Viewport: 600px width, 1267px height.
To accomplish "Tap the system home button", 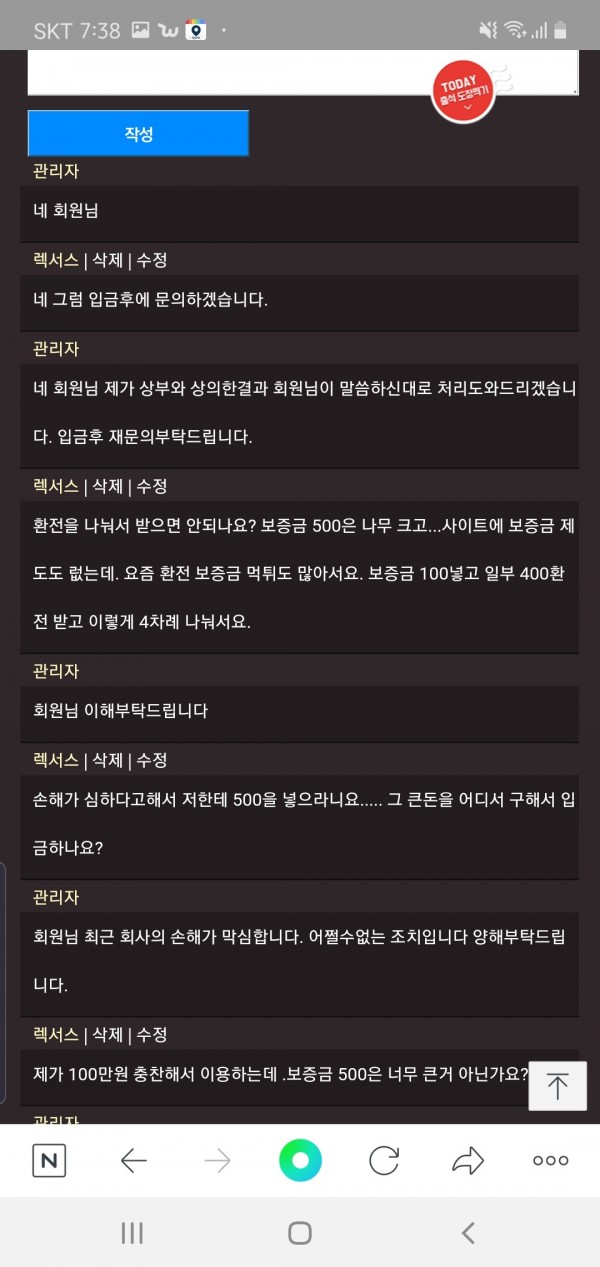I will [300, 1233].
